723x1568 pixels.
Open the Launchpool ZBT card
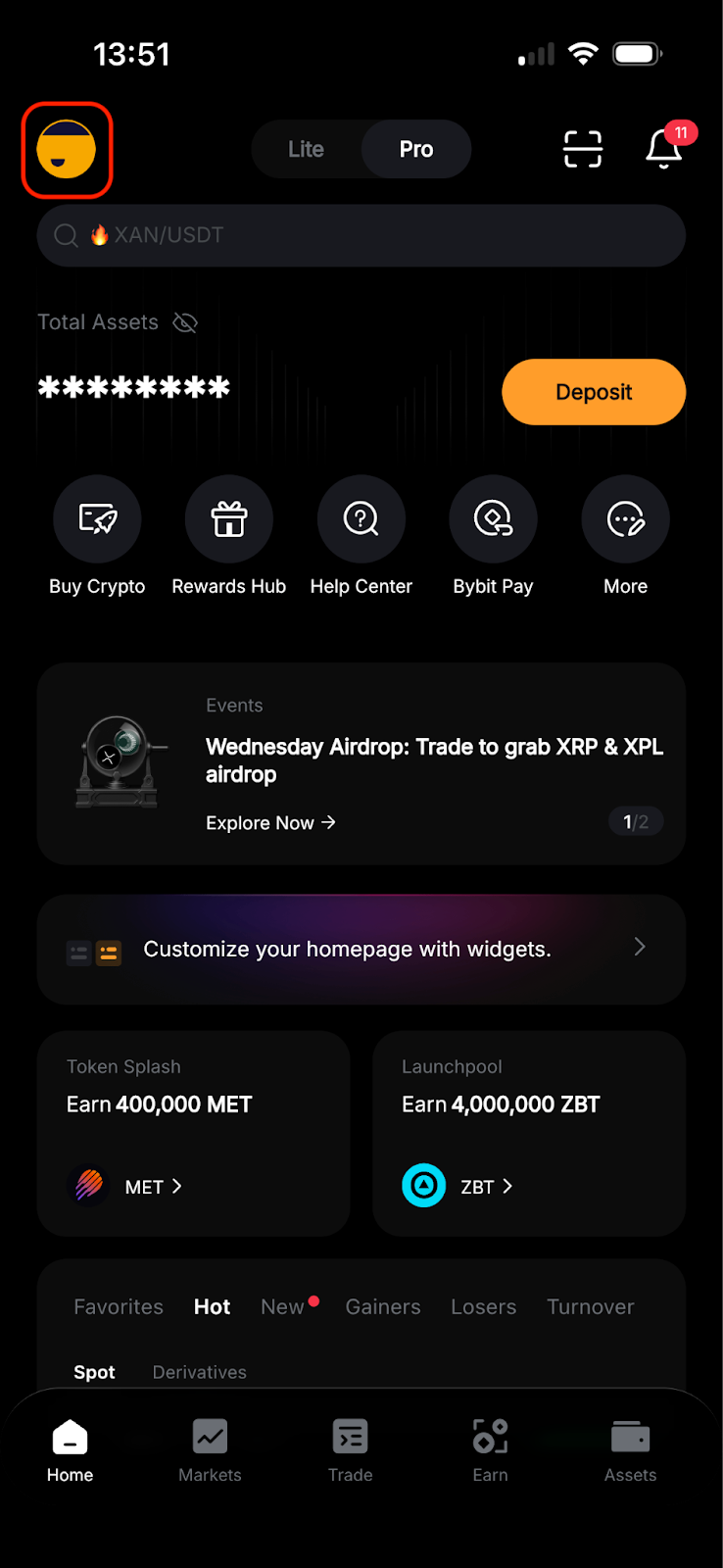[528, 1133]
